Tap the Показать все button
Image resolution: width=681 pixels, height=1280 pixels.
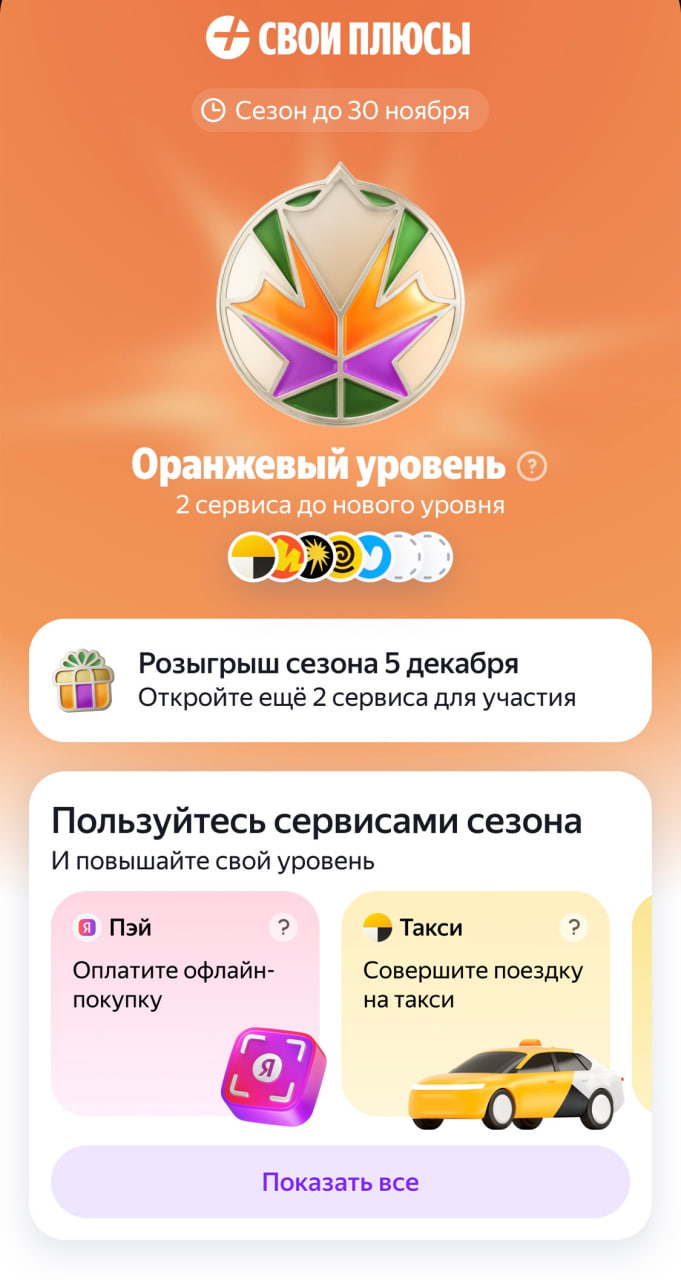pos(340,1183)
